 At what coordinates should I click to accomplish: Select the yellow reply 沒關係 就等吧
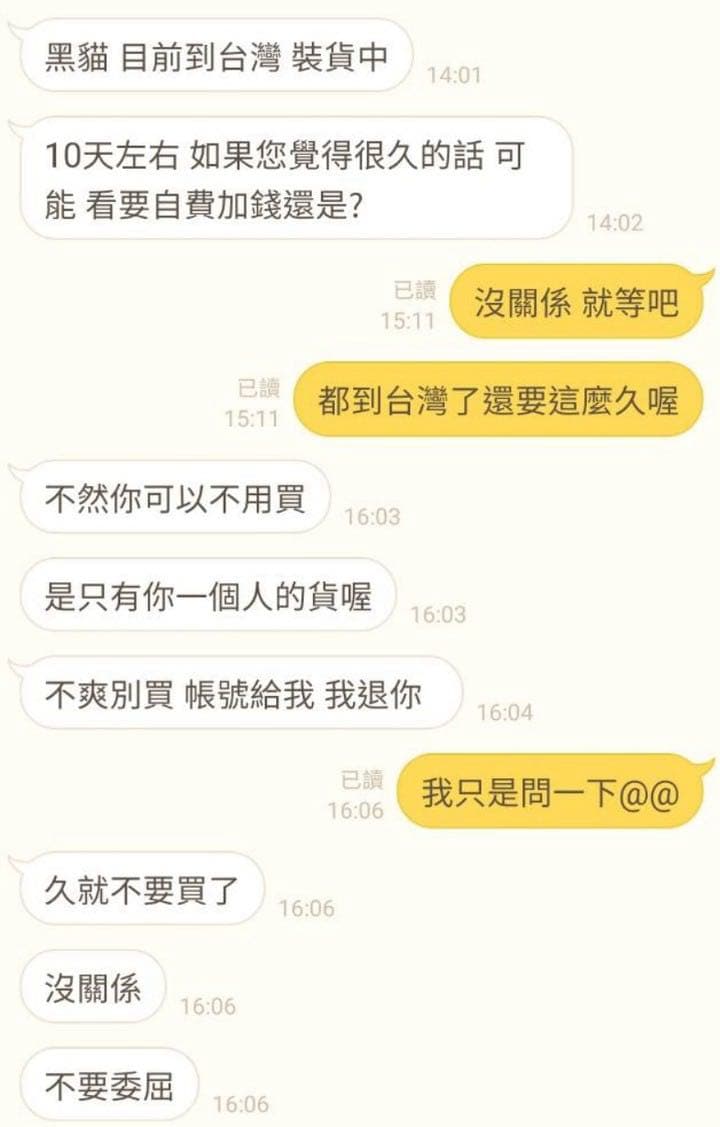point(577,298)
